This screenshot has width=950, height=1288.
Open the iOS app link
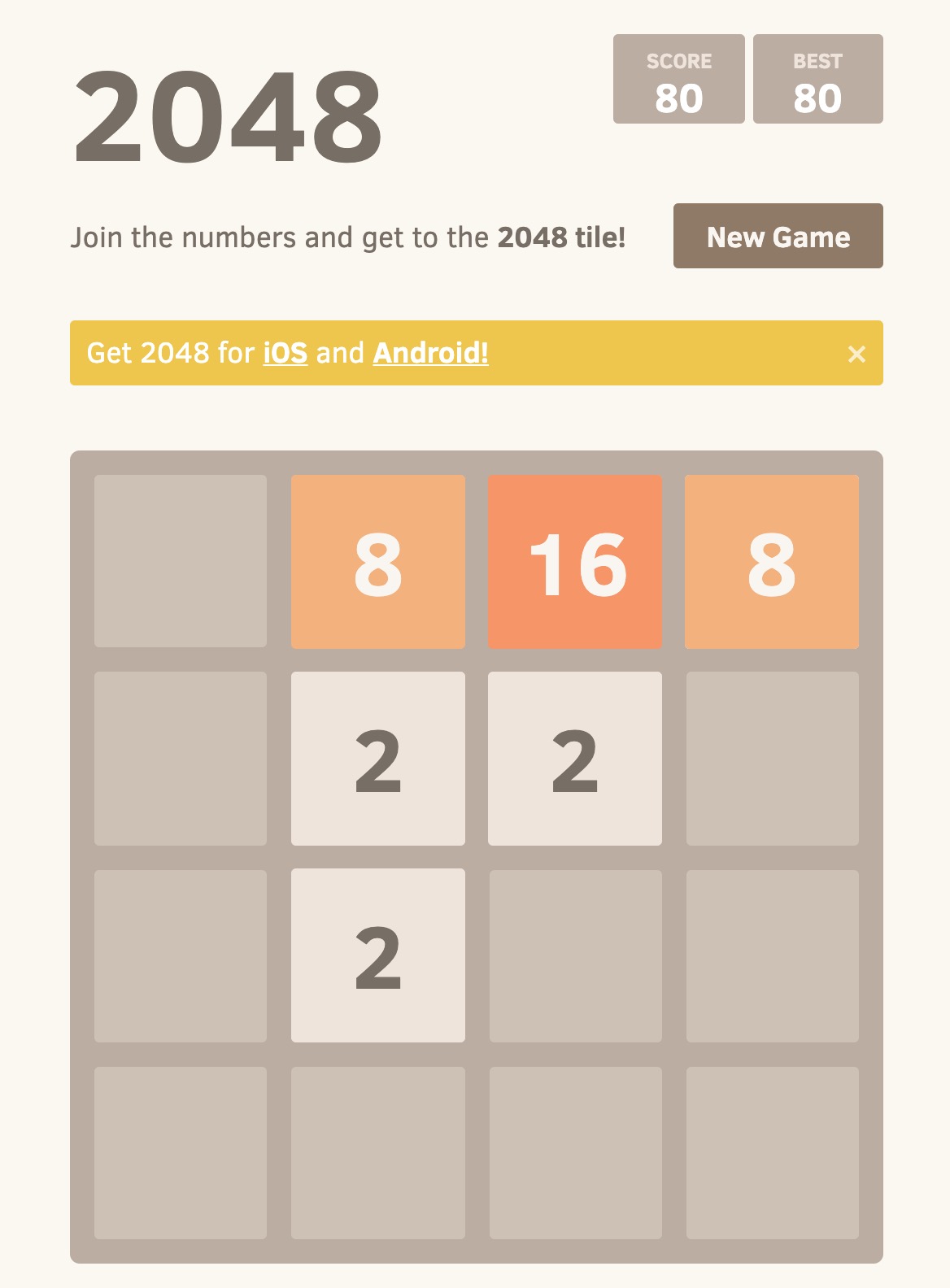pos(285,353)
